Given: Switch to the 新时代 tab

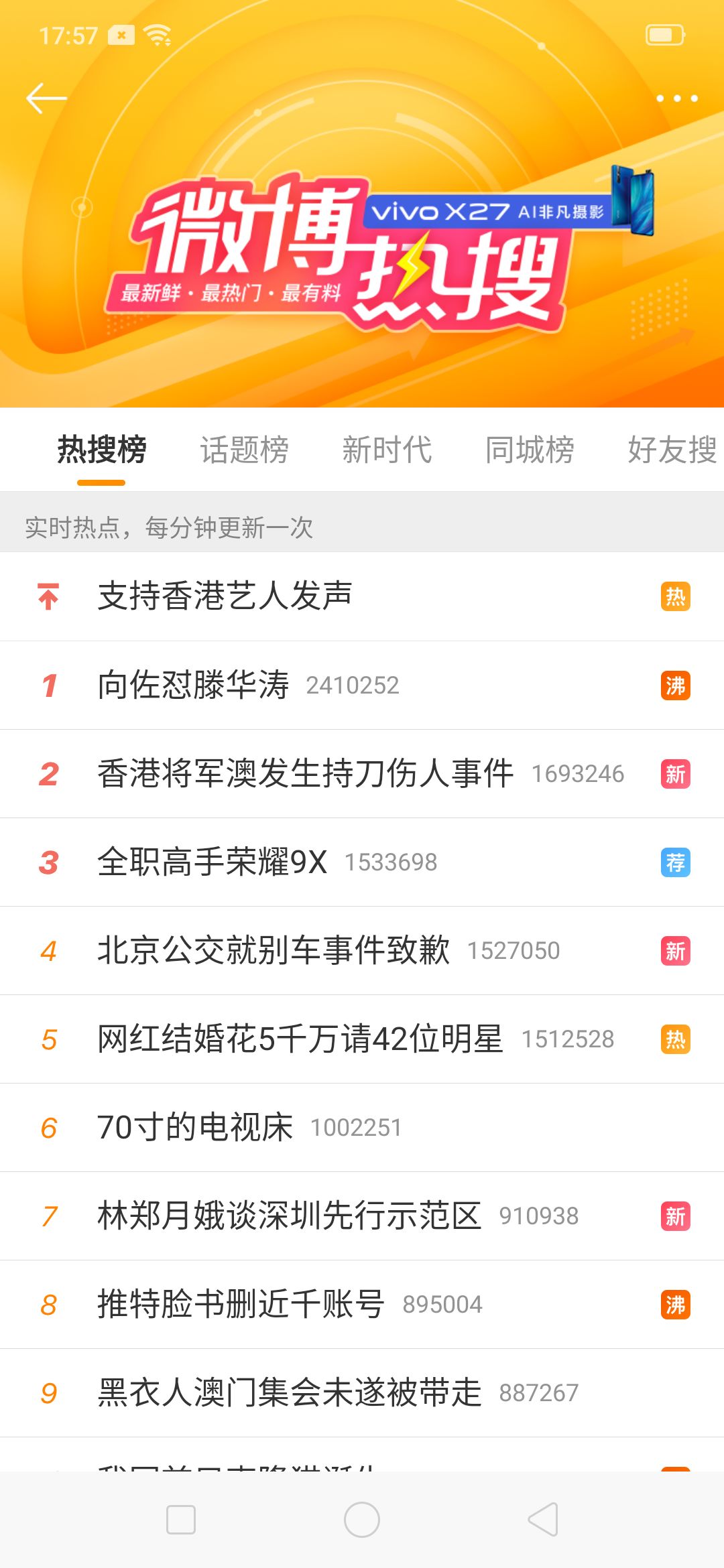Looking at the screenshot, I should pyautogui.click(x=387, y=449).
